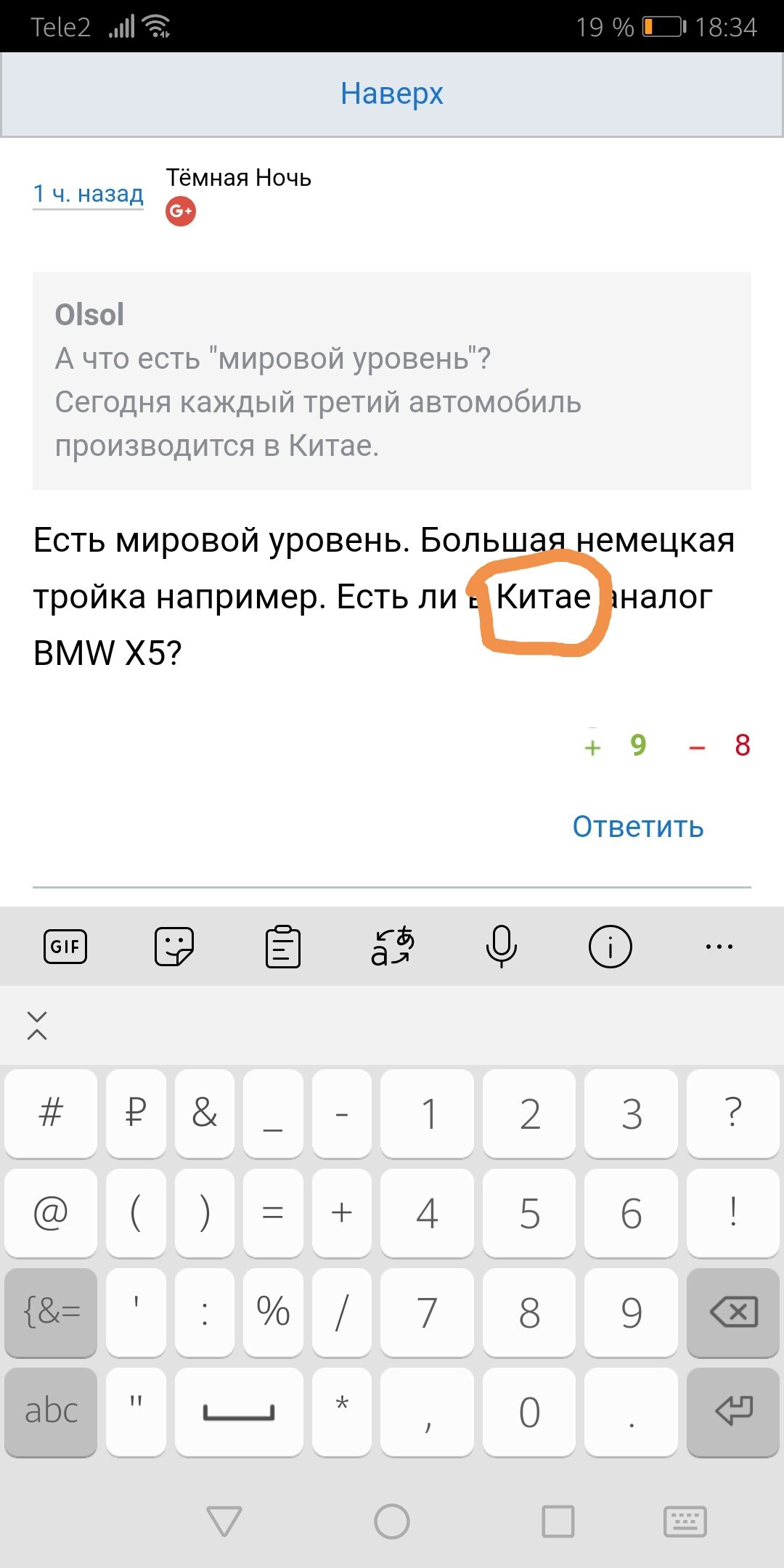Downvote the comment with the minus icon
The image size is (784, 1568).
[x=697, y=747]
